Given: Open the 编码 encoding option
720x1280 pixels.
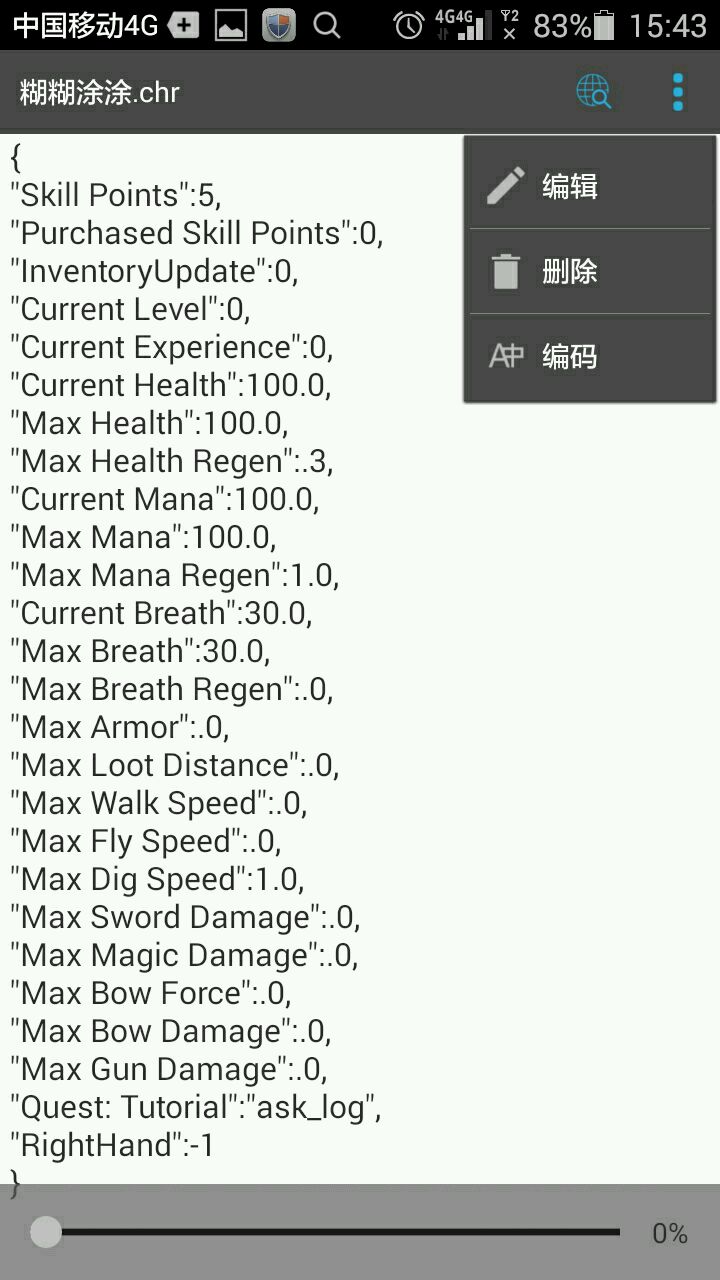Looking at the screenshot, I should 590,356.
